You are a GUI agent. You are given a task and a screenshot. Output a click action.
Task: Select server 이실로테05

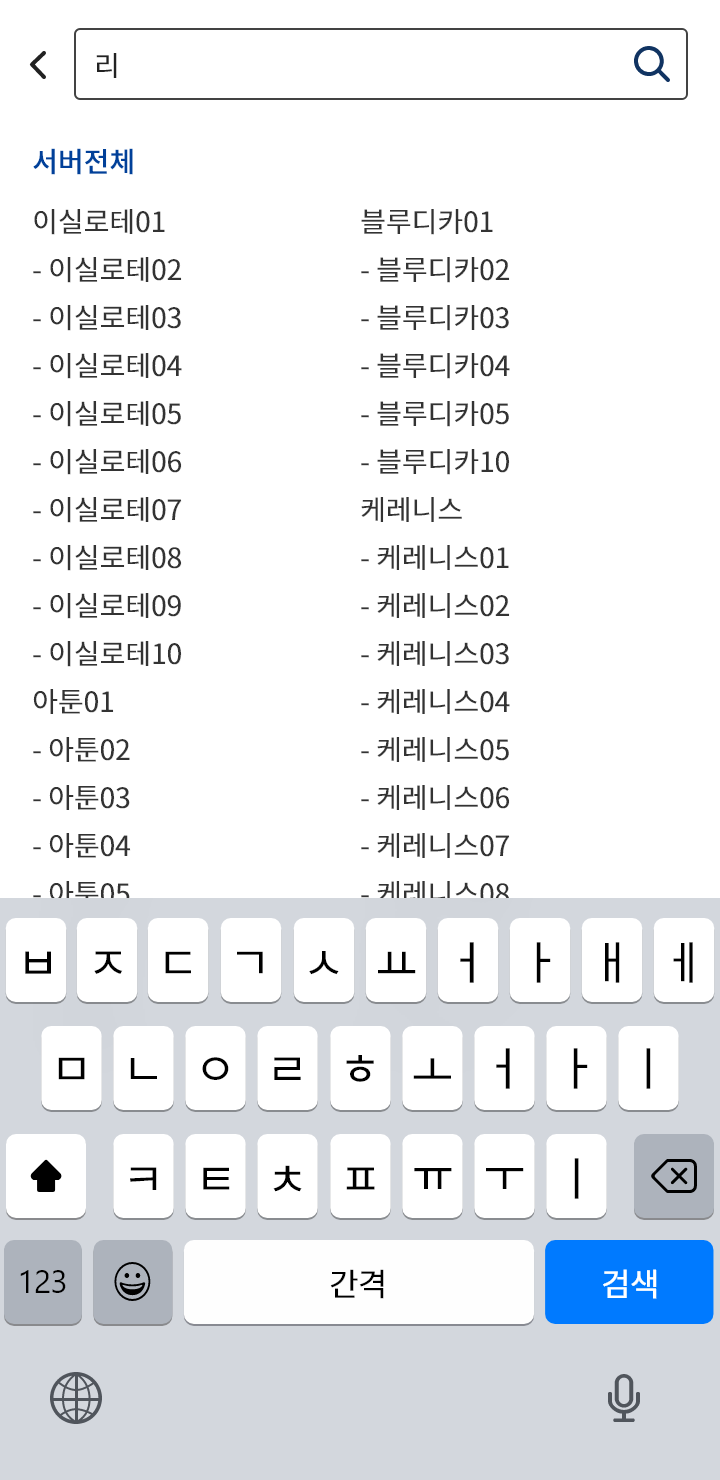tap(107, 413)
